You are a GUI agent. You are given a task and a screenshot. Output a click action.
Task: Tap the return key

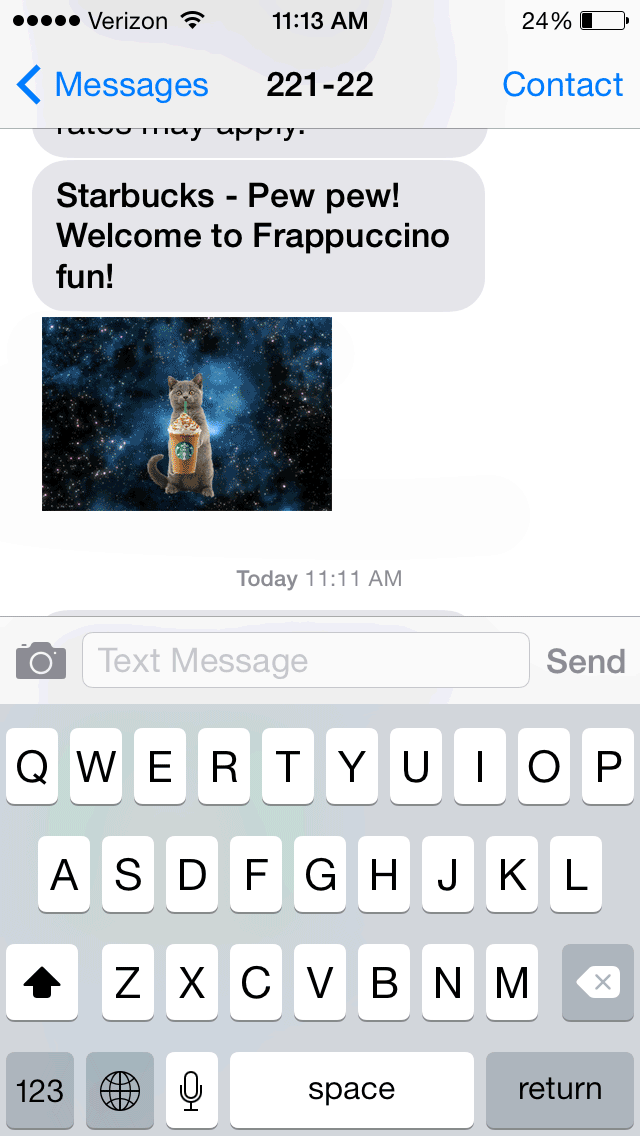559,1089
